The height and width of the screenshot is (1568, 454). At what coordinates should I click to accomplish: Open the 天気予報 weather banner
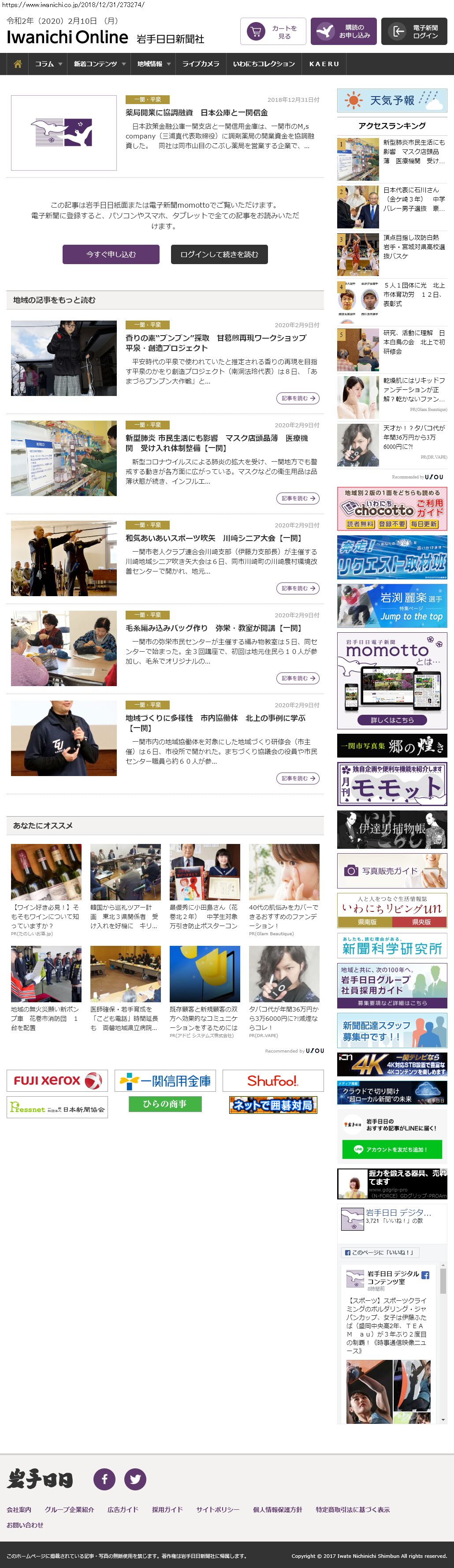pyautogui.click(x=392, y=101)
